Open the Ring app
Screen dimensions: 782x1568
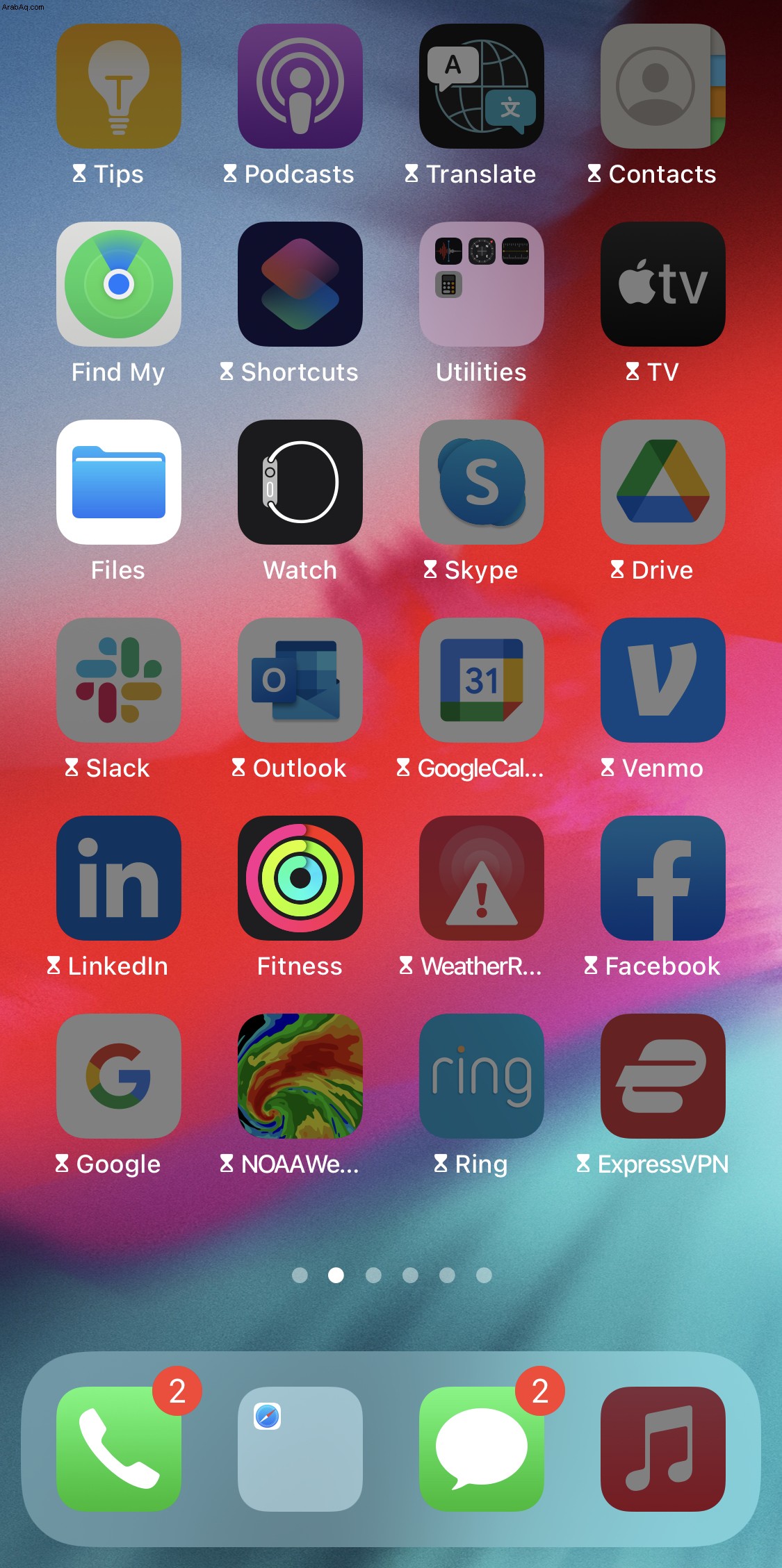pos(482,1076)
